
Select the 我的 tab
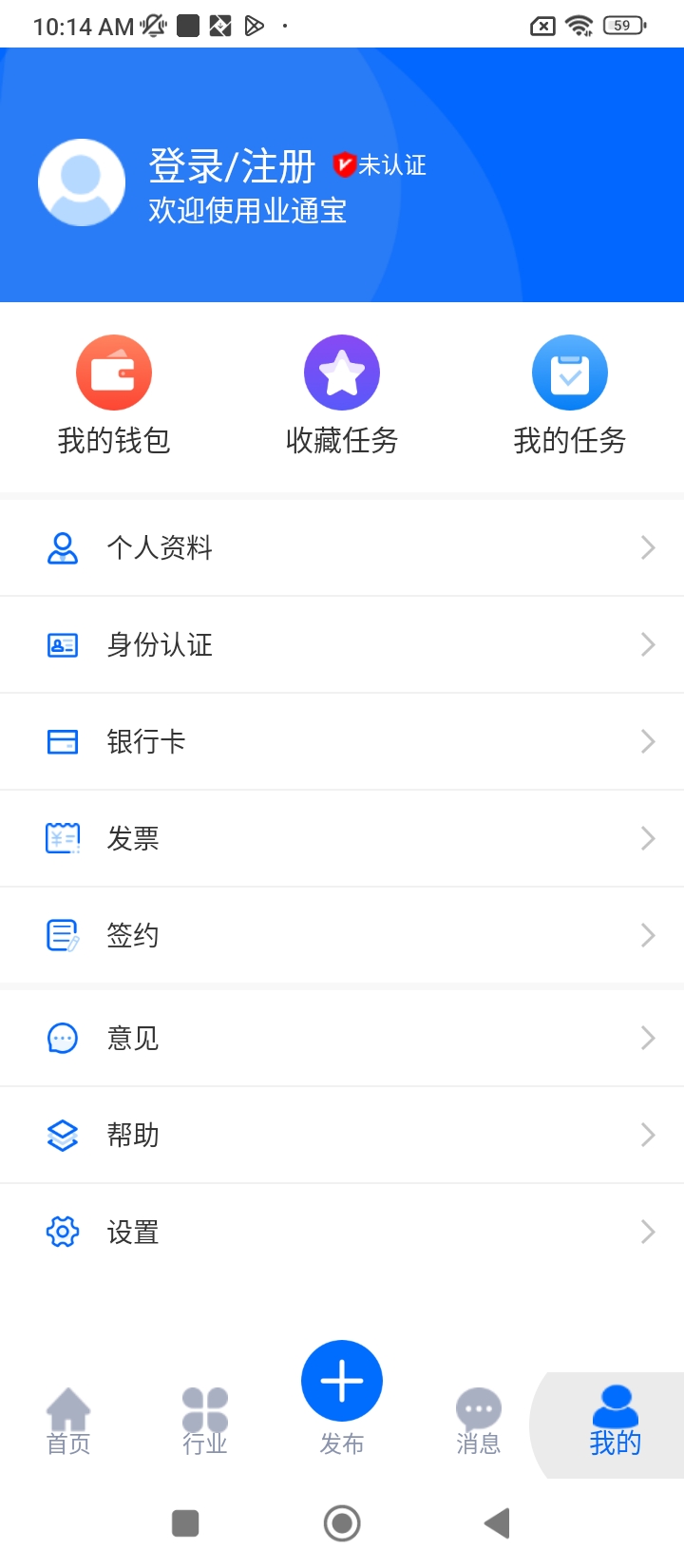click(616, 1422)
